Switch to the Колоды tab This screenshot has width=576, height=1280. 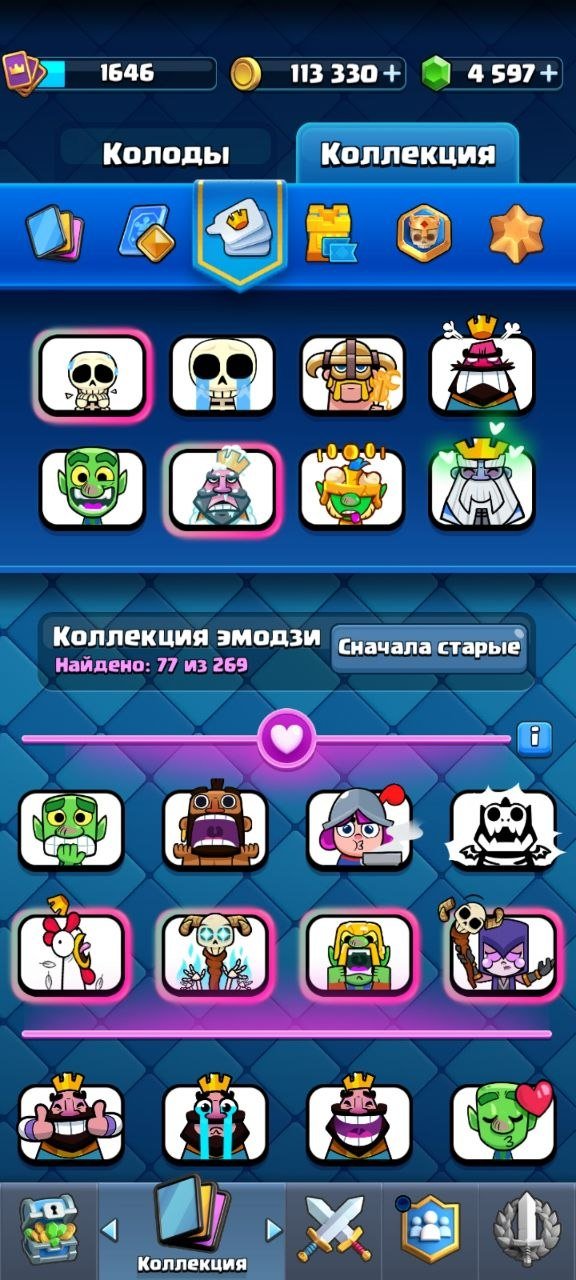pos(166,153)
